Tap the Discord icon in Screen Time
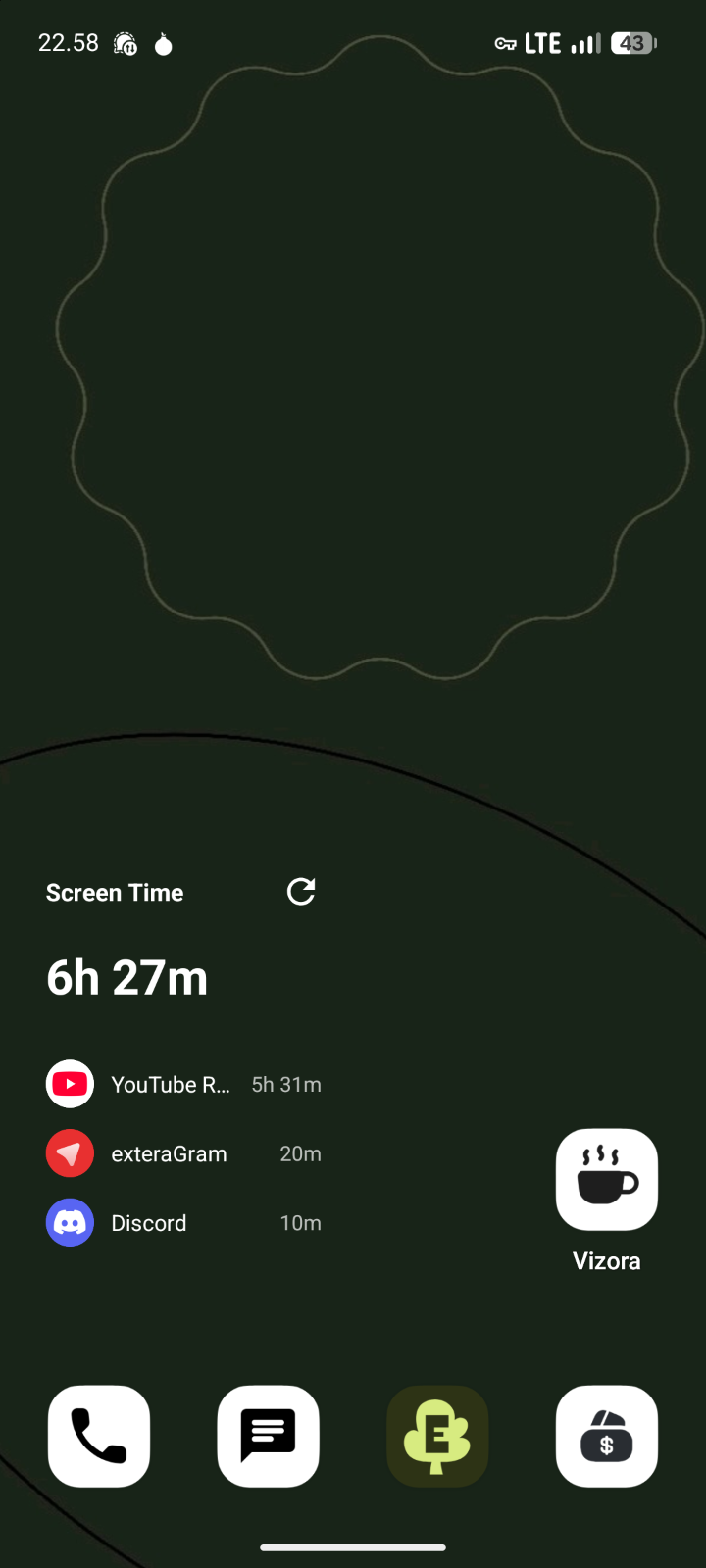Screen dimensions: 706x1568 click(70, 1222)
